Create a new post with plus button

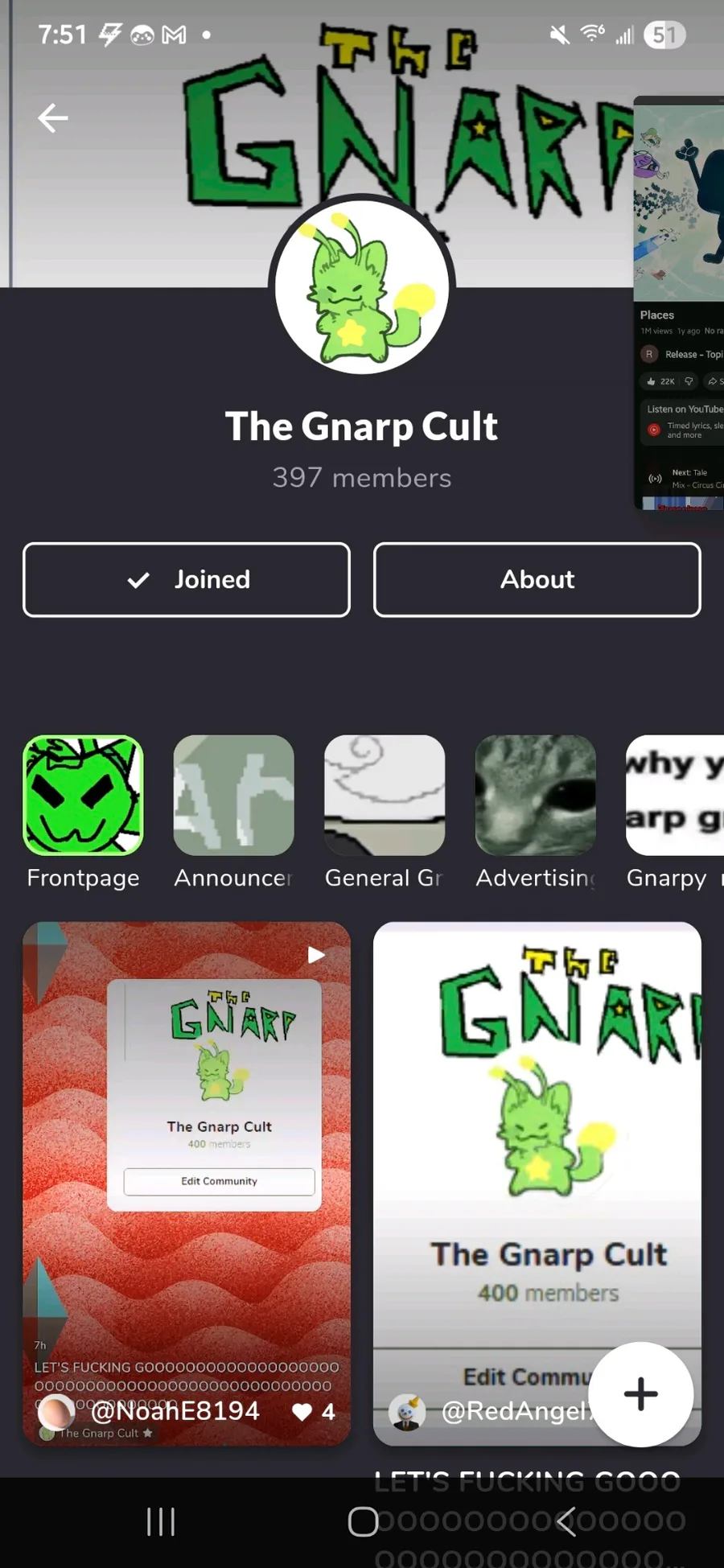click(x=640, y=1394)
